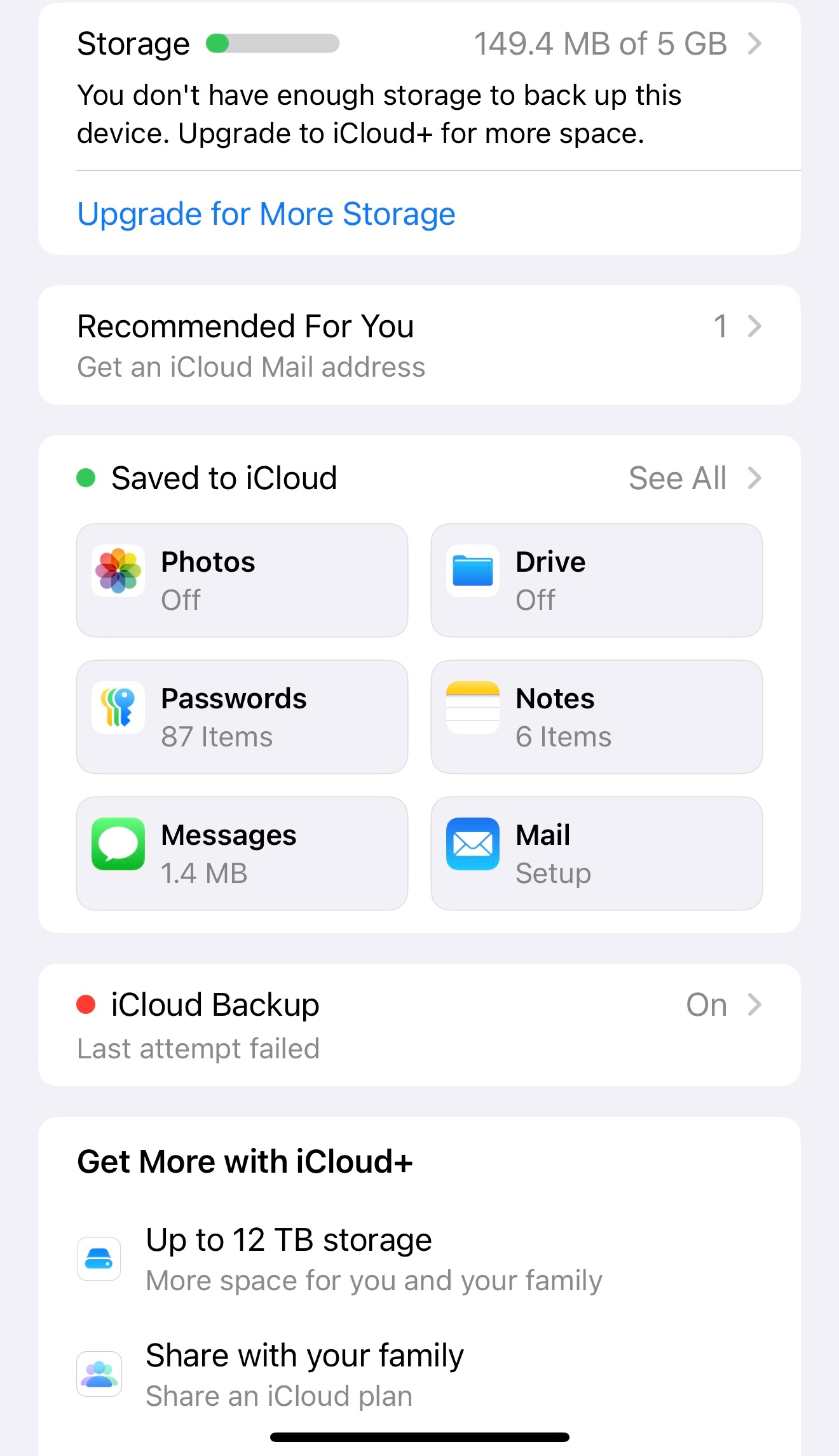Open Recommended For You suggestions
Viewport: 839px width, 1456px height.
tap(419, 345)
